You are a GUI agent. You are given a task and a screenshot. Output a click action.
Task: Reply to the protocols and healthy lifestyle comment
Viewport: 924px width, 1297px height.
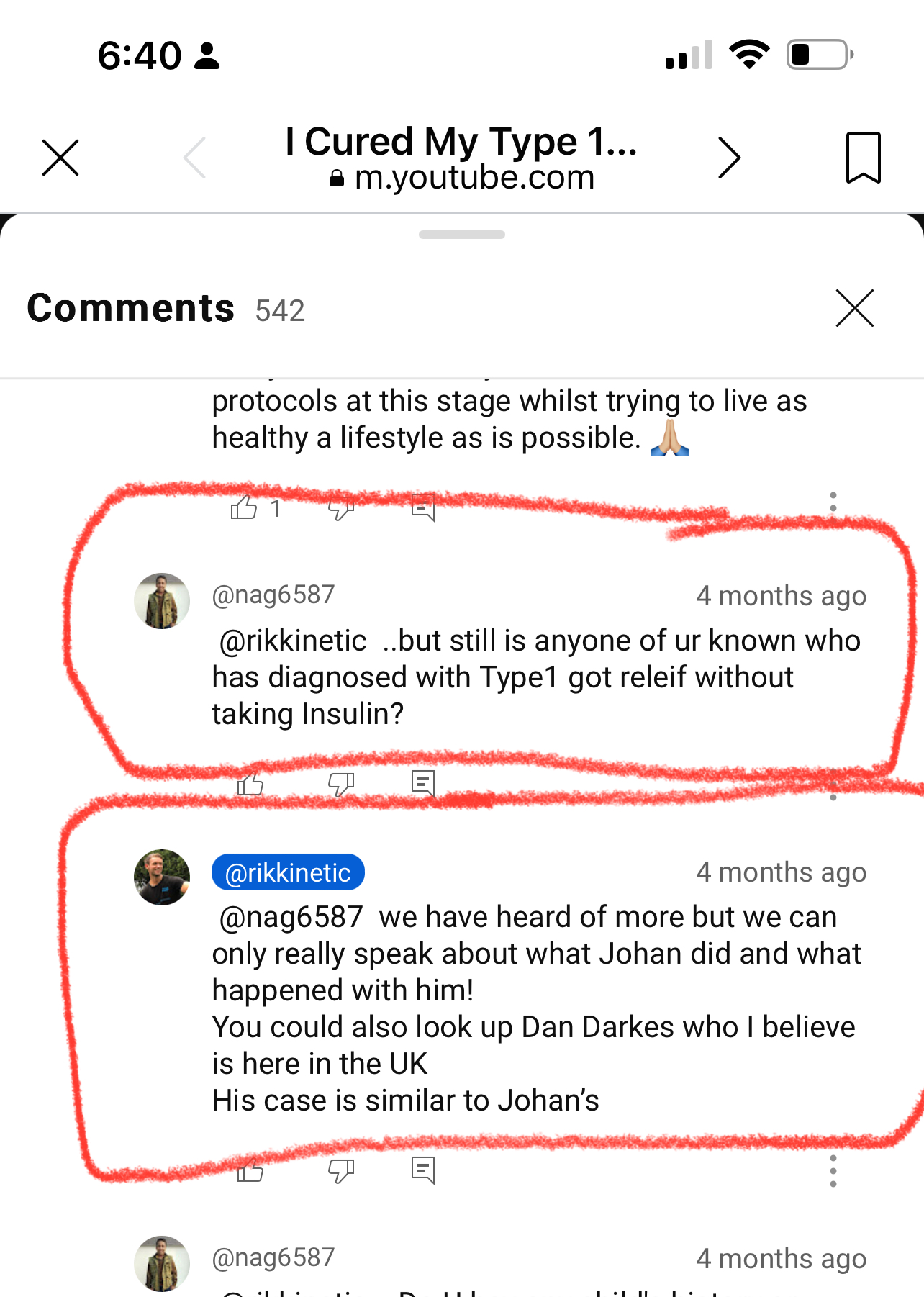click(x=423, y=507)
